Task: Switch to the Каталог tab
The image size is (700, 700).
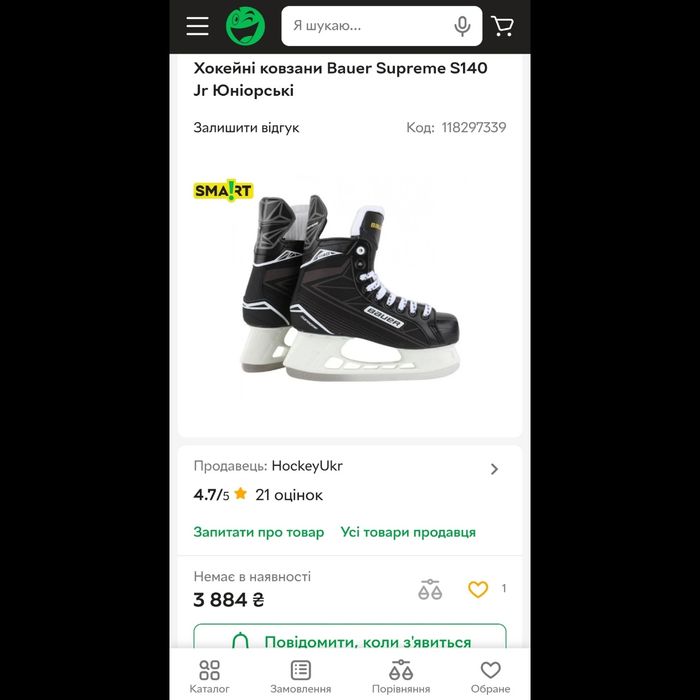Action: pyautogui.click(x=209, y=677)
